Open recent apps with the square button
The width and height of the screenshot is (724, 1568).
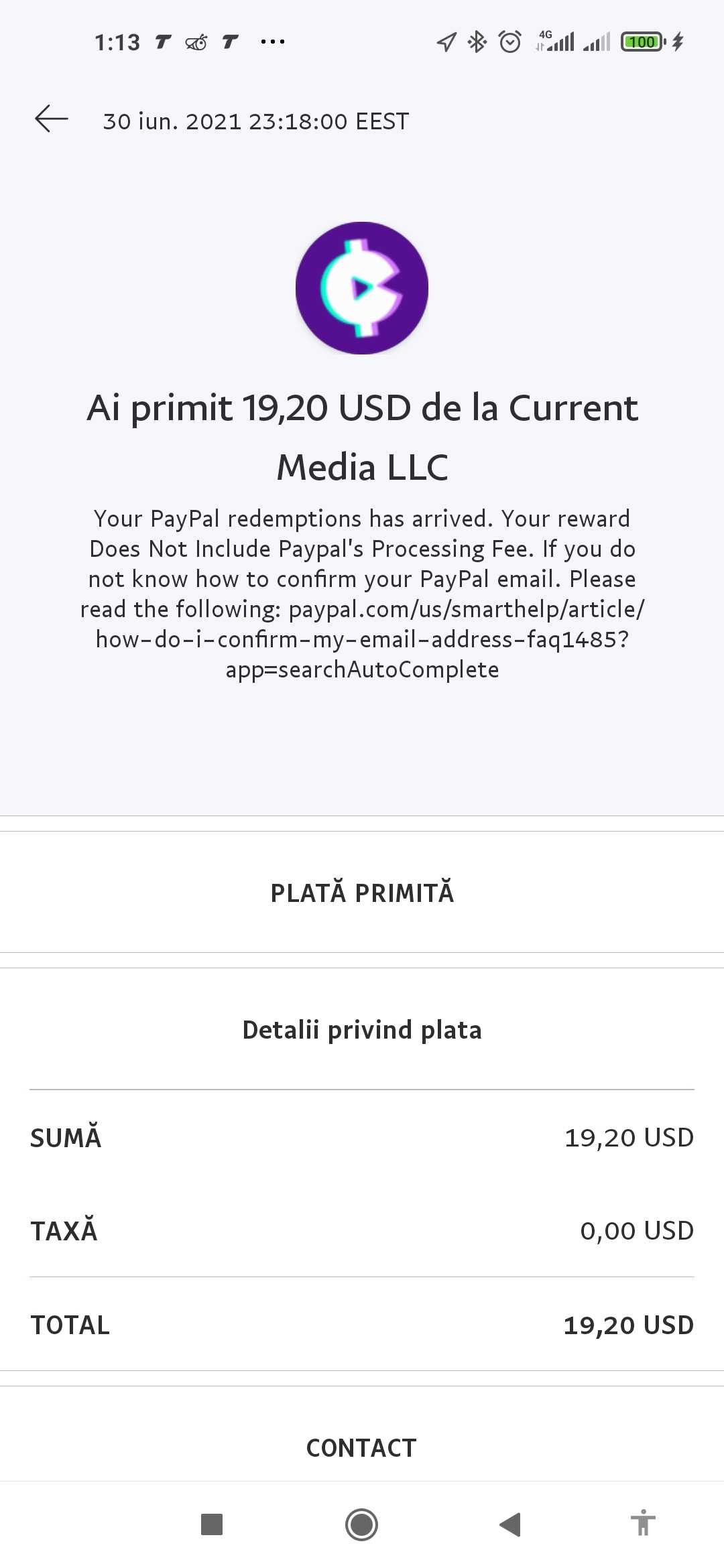click(212, 1524)
